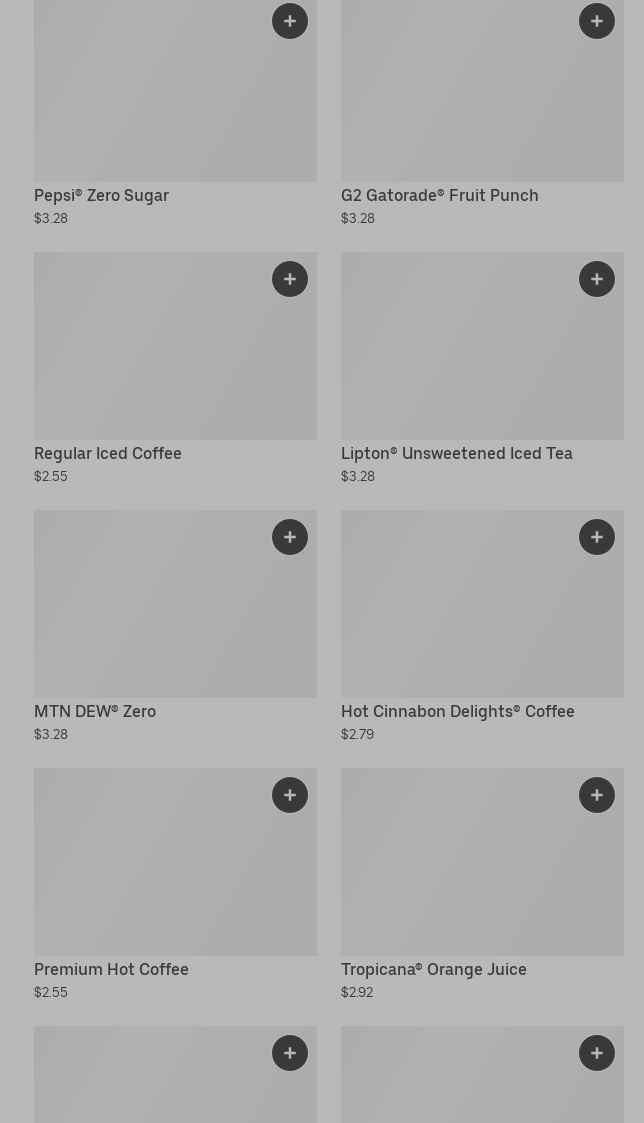Add Pepsi Zero Sugar to order
Screen dimensions: 644x1123
click(x=290, y=21)
